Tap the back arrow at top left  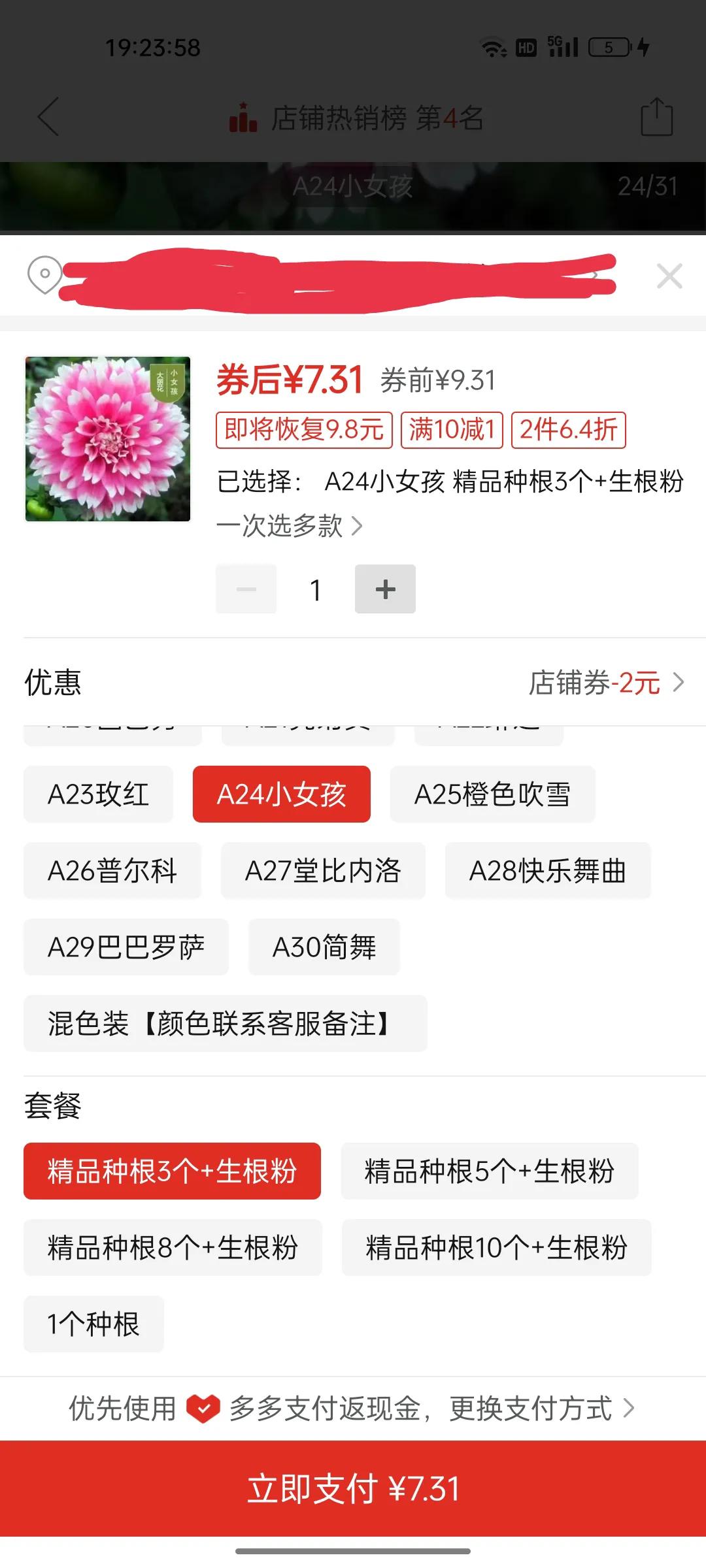[48, 118]
